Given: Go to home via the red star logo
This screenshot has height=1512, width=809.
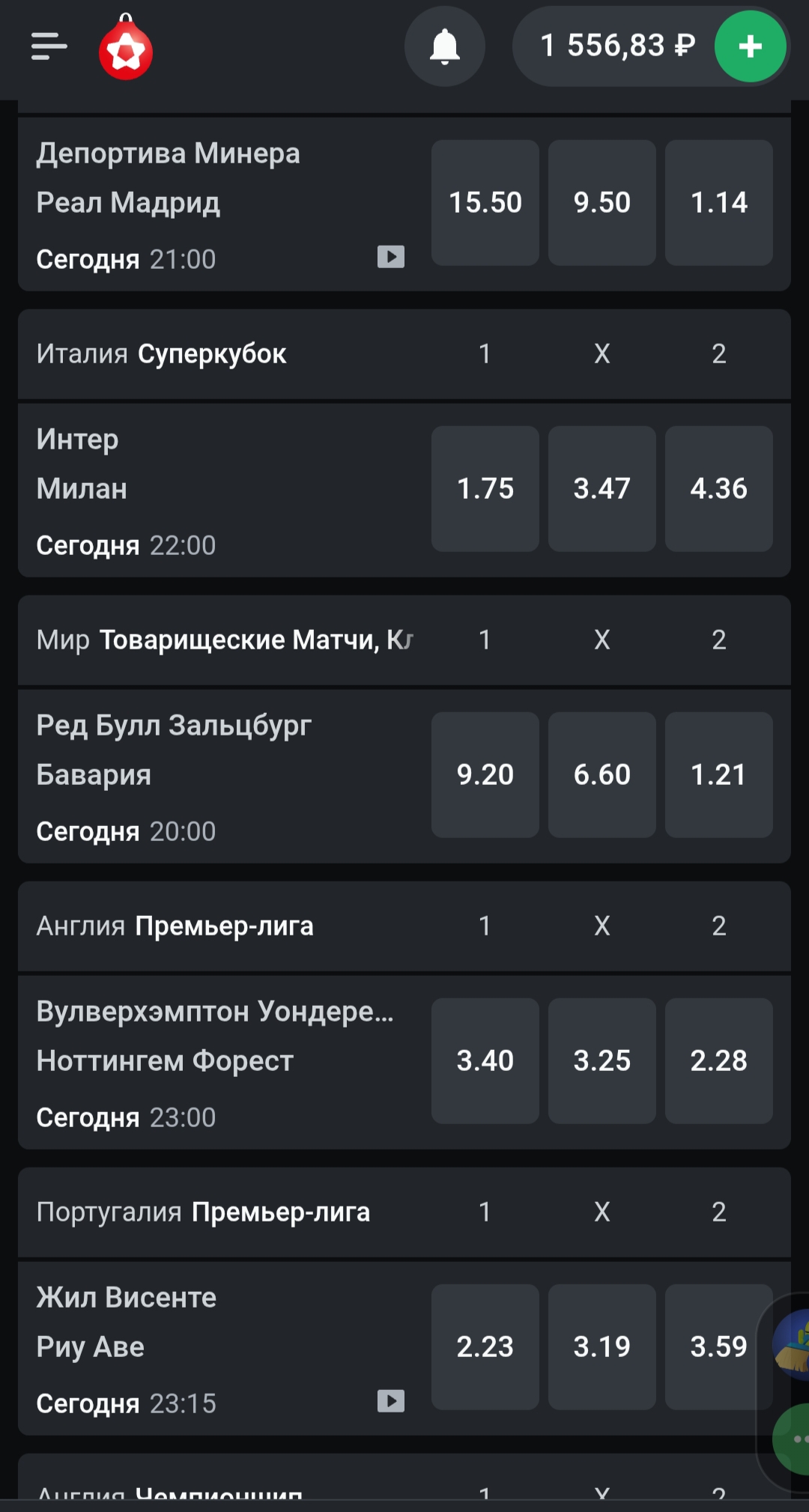Looking at the screenshot, I should [x=126, y=48].
